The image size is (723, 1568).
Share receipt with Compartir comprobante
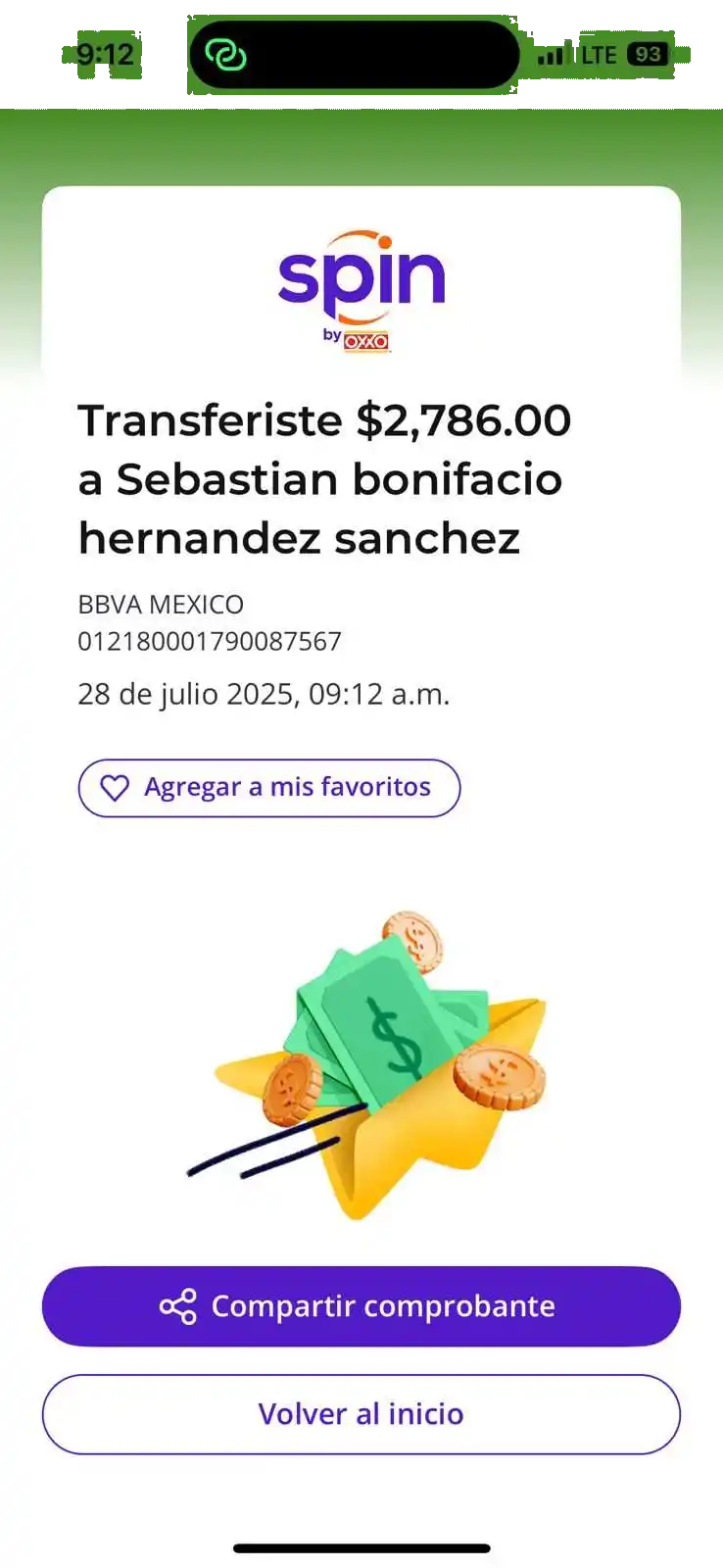pos(361,1306)
